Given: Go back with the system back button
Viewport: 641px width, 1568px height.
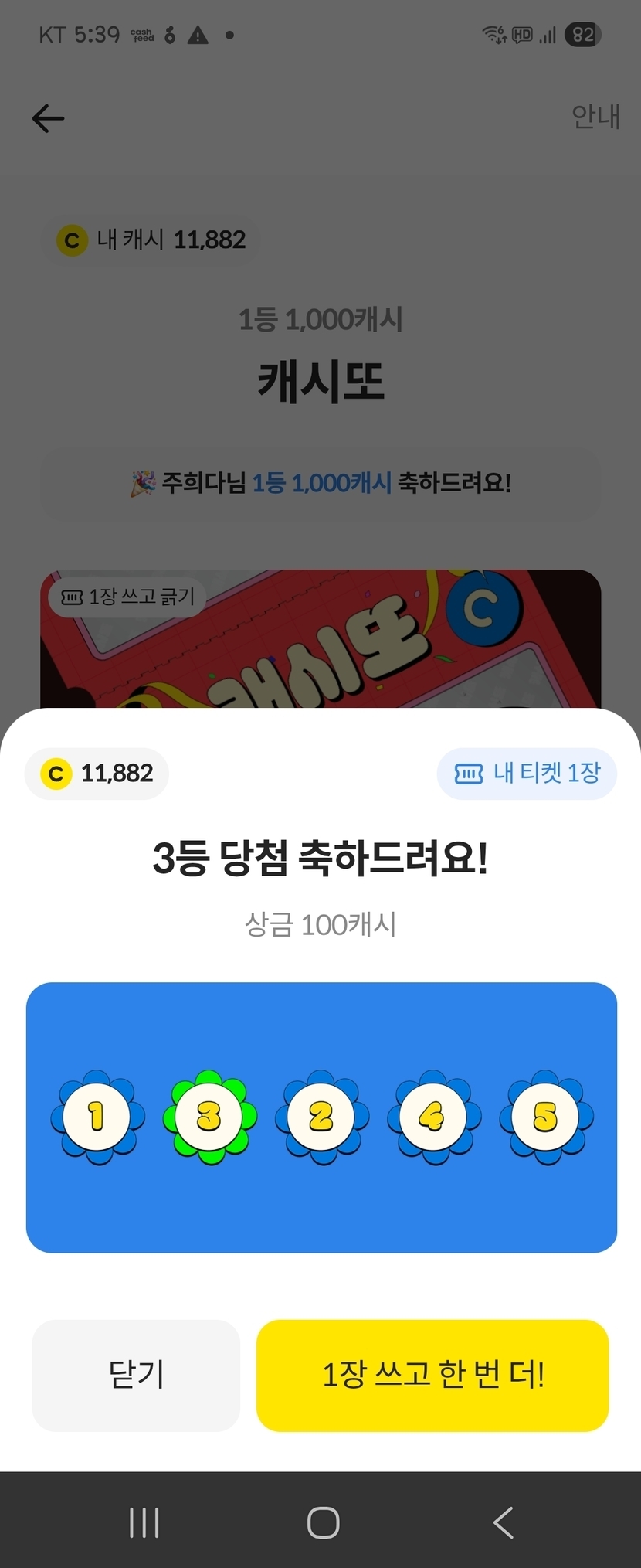Looking at the screenshot, I should point(503,1522).
